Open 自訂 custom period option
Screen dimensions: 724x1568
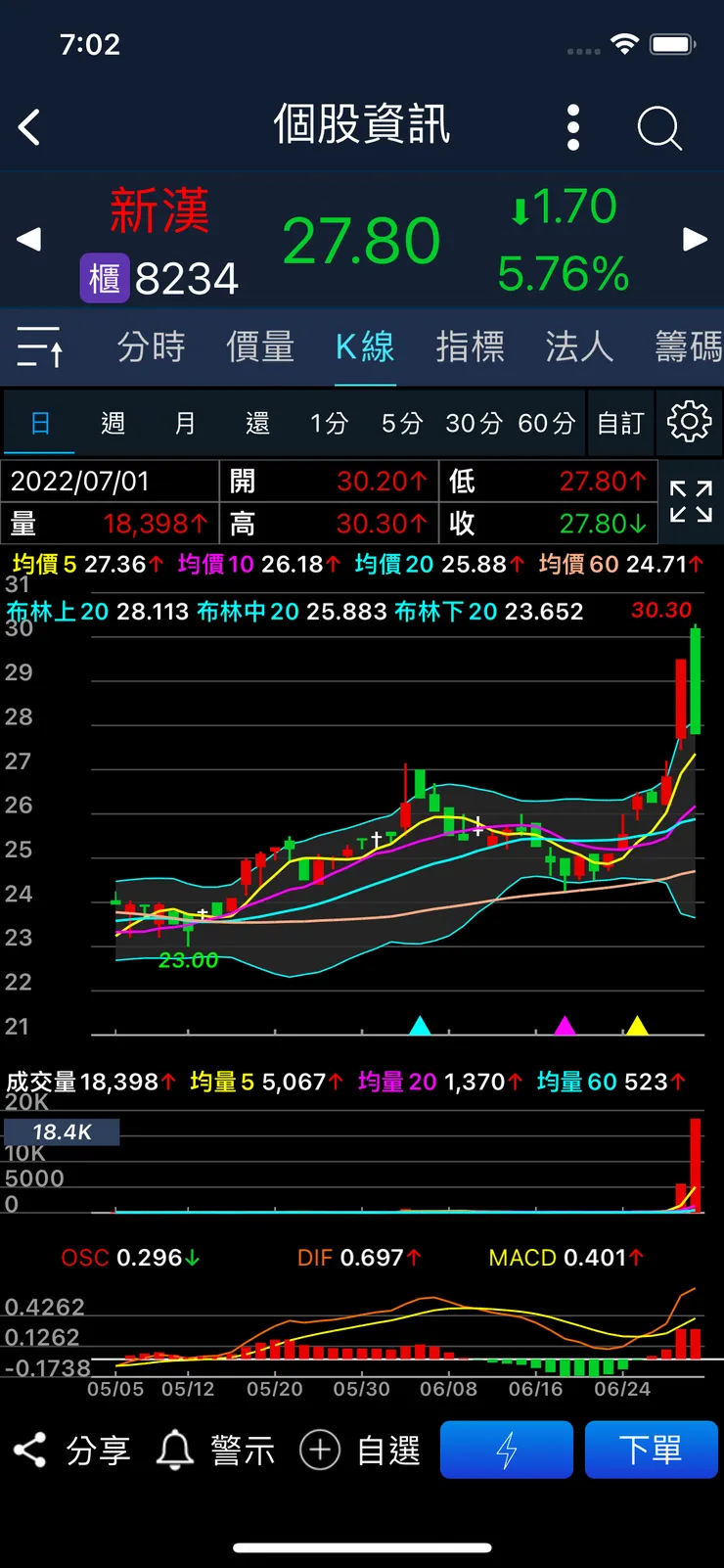[620, 423]
